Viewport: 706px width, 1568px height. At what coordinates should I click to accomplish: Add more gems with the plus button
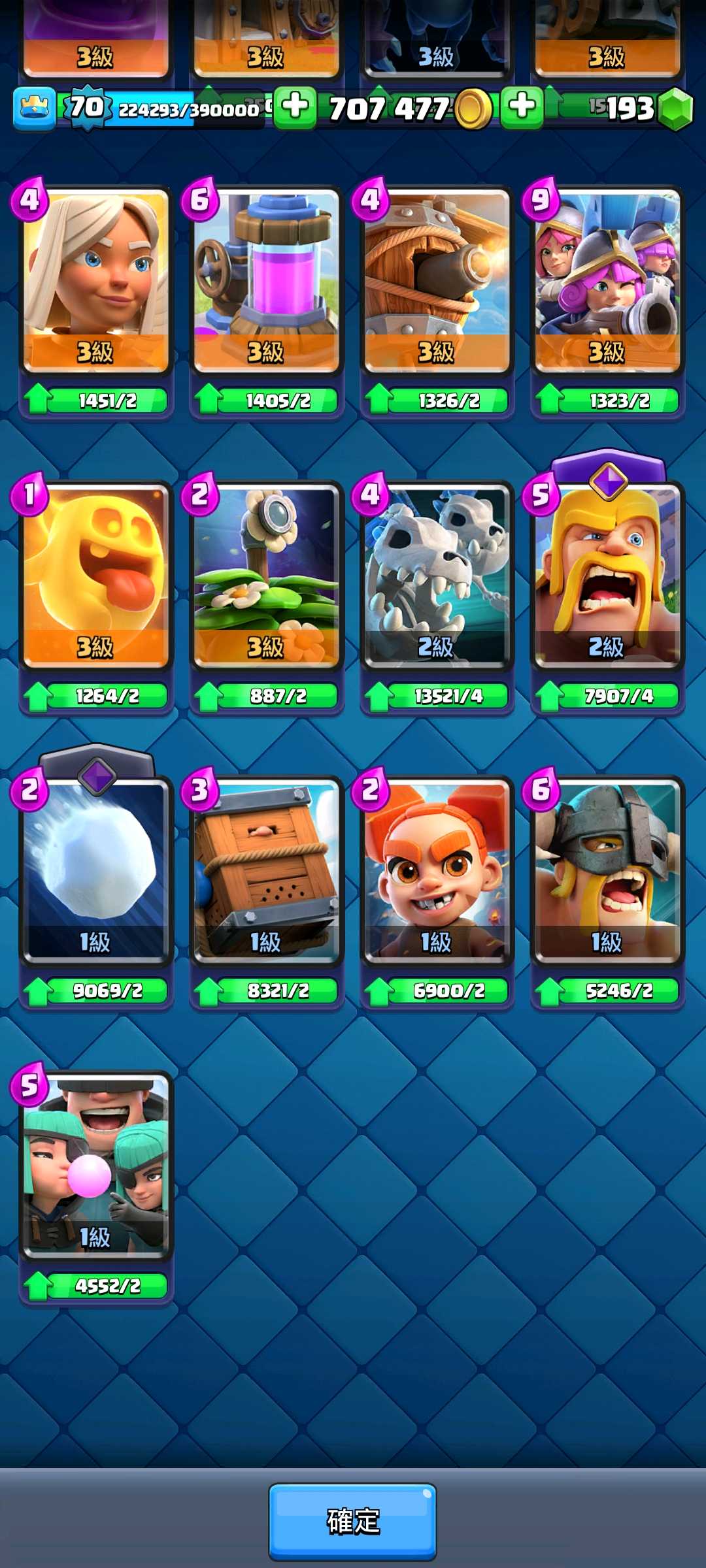point(522,106)
